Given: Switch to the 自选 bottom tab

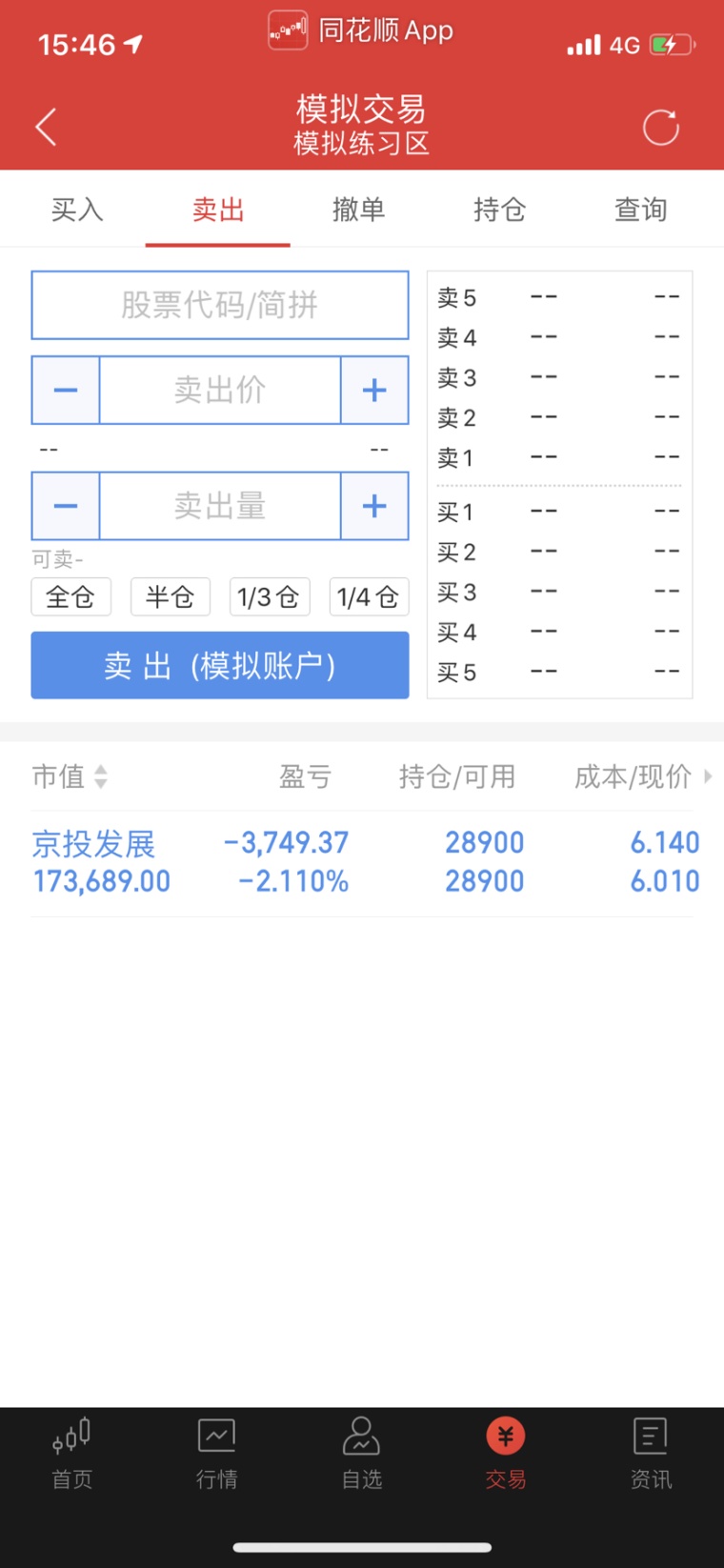Looking at the screenshot, I should tap(361, 1453).
